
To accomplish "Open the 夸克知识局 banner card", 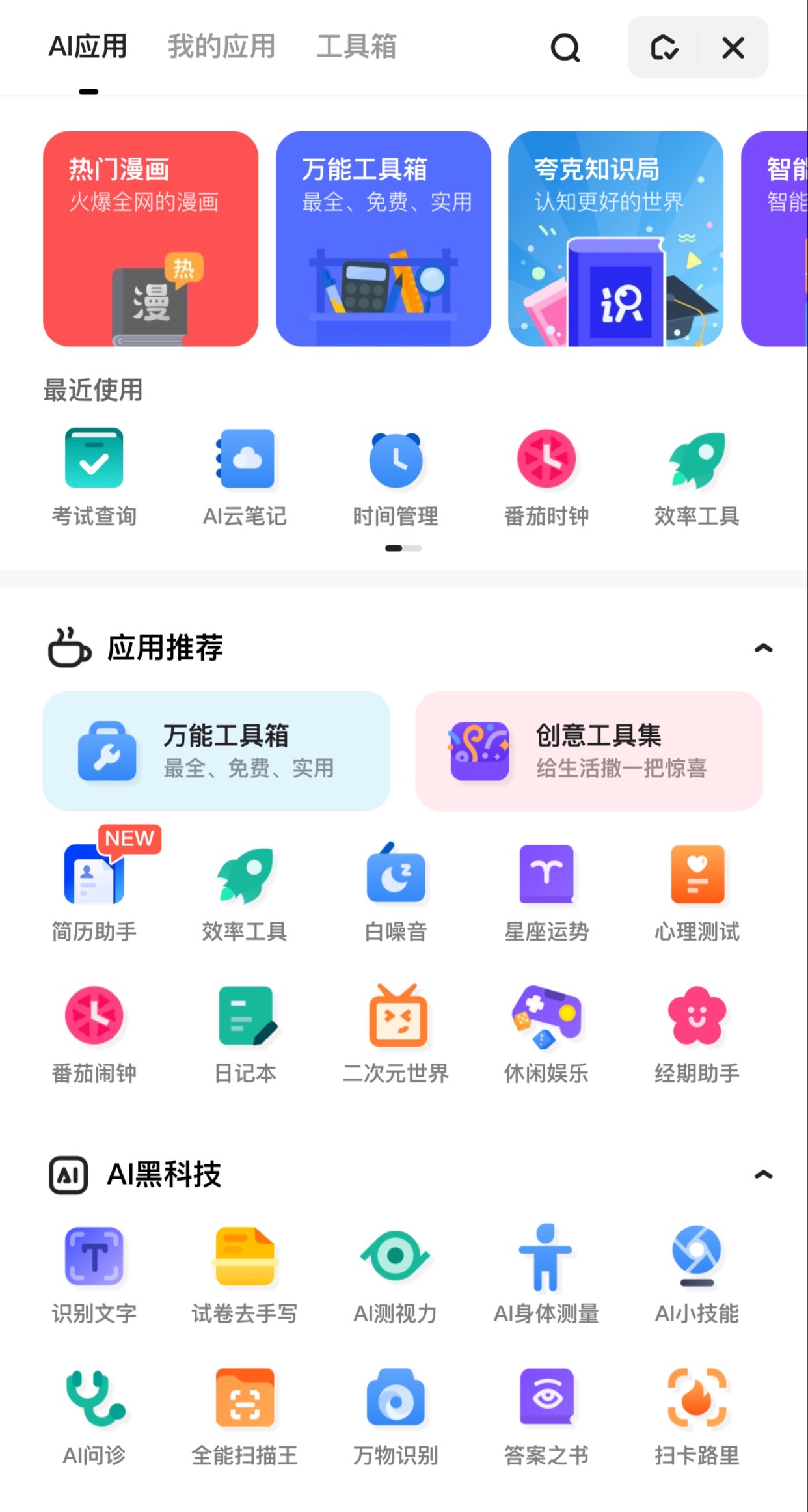I will [615, 238].
